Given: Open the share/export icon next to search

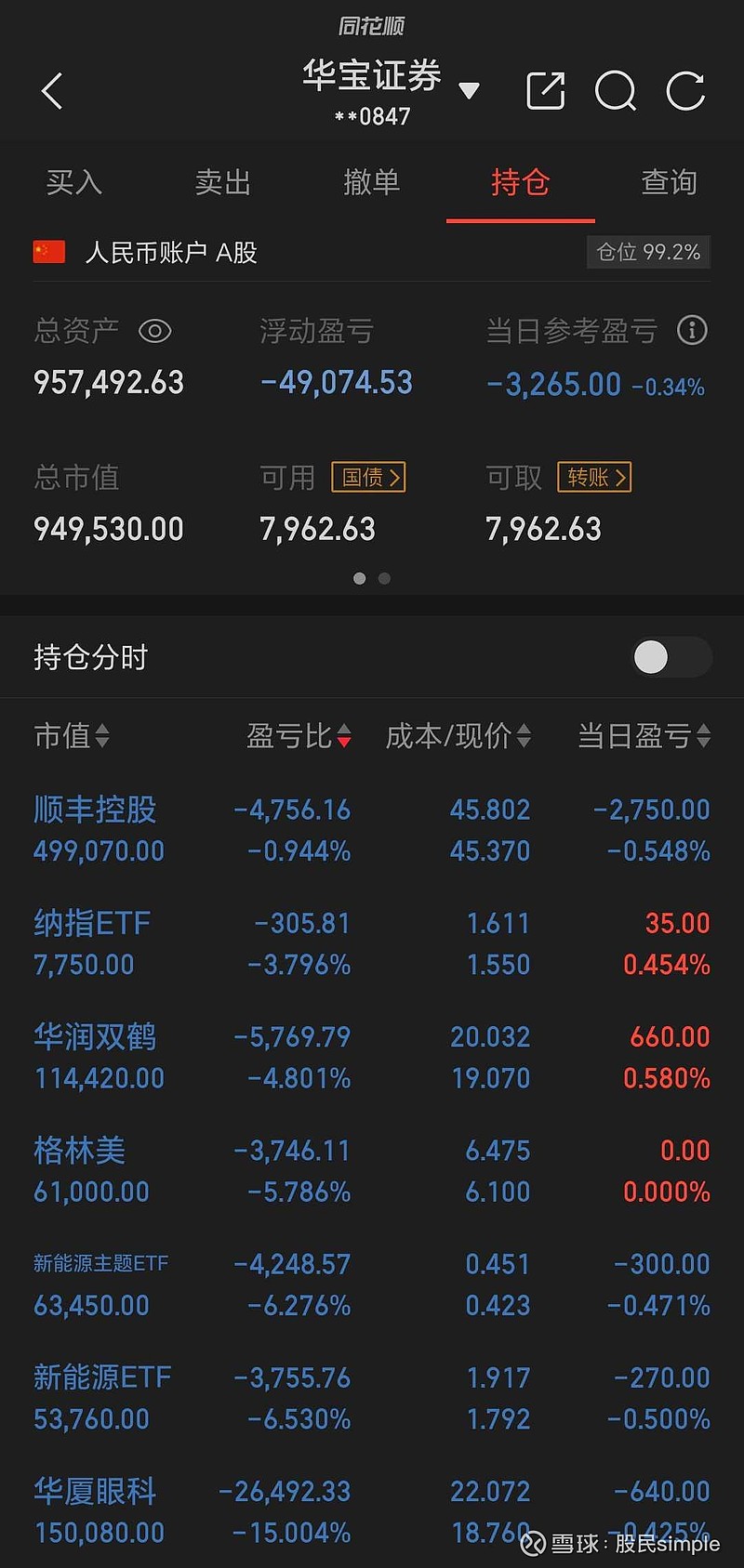Looking at the screenshot, I should [x=546, y=91].
